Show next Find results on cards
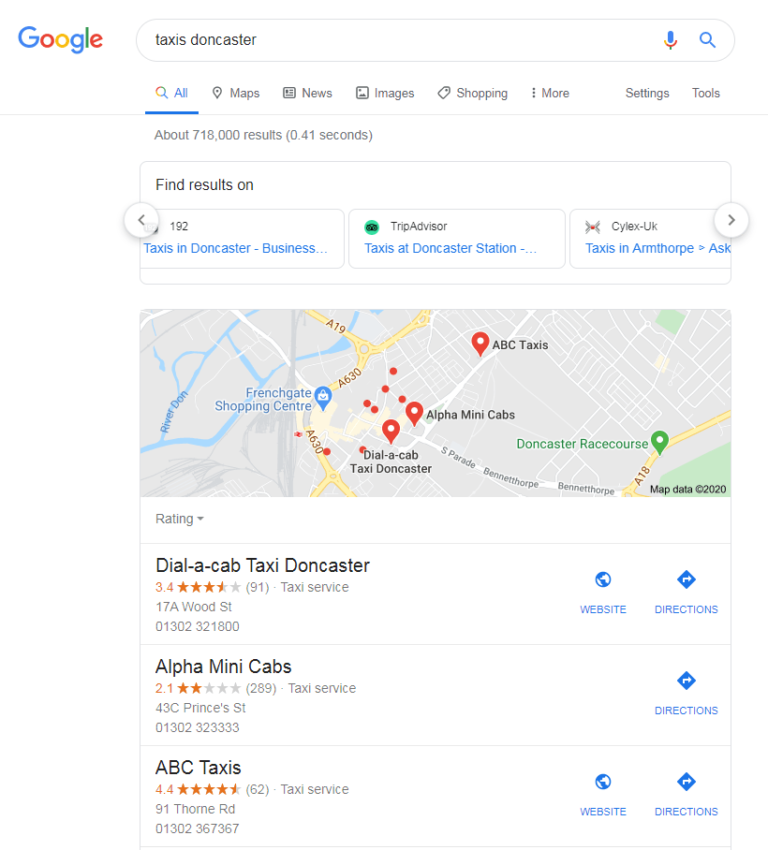Screen dimensions: 768x850 point(731,220)
